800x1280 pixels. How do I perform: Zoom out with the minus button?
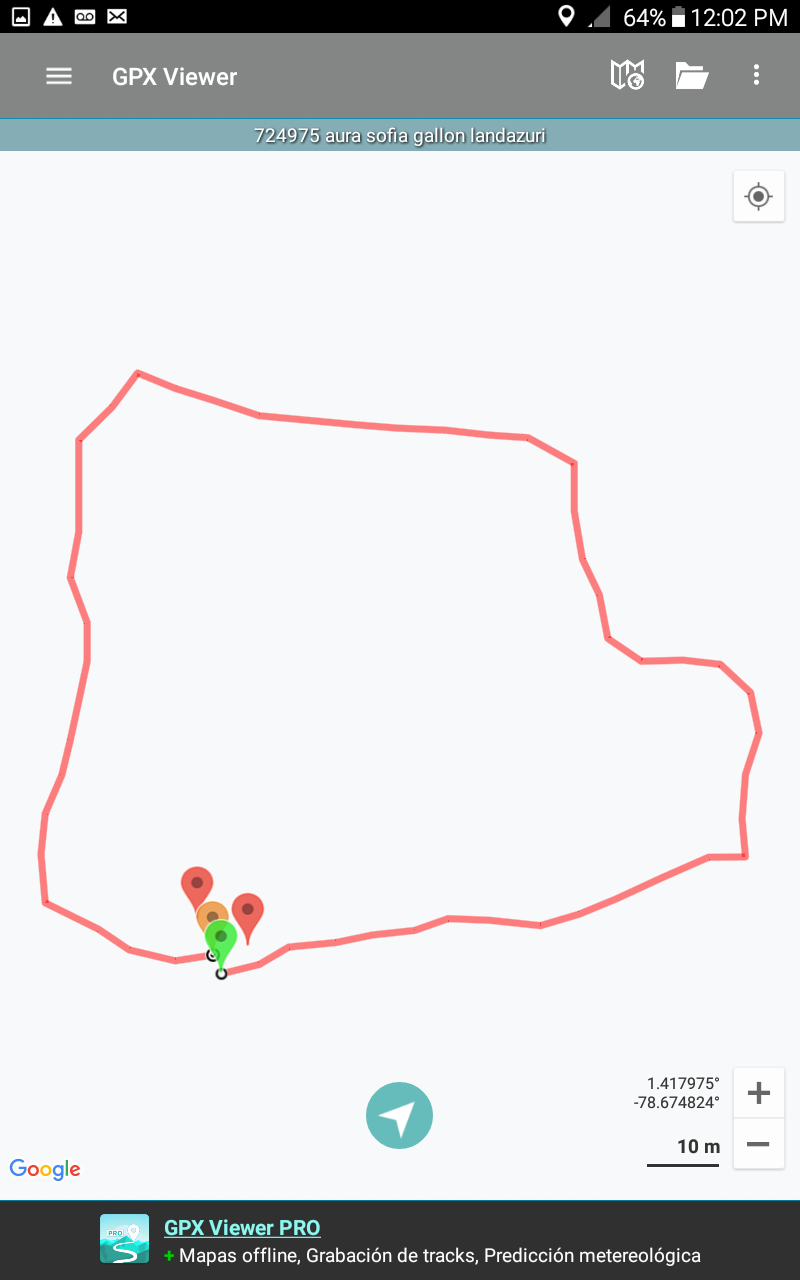click(759, 1144)
